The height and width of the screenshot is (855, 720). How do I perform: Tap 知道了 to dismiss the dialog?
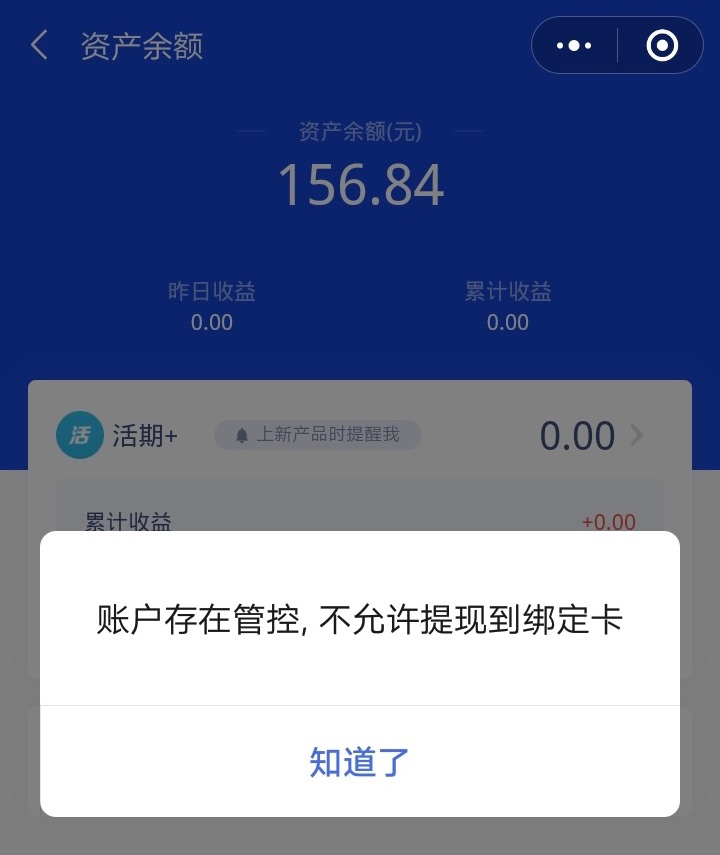(360, 763)
